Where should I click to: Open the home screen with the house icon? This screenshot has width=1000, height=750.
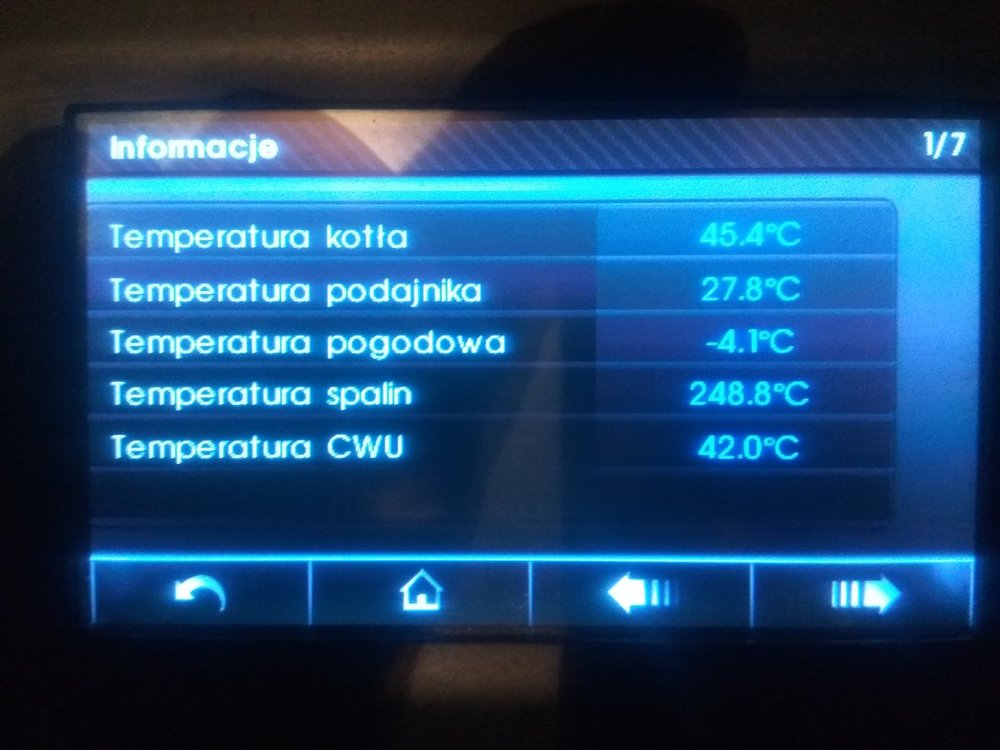click(420, 594)
